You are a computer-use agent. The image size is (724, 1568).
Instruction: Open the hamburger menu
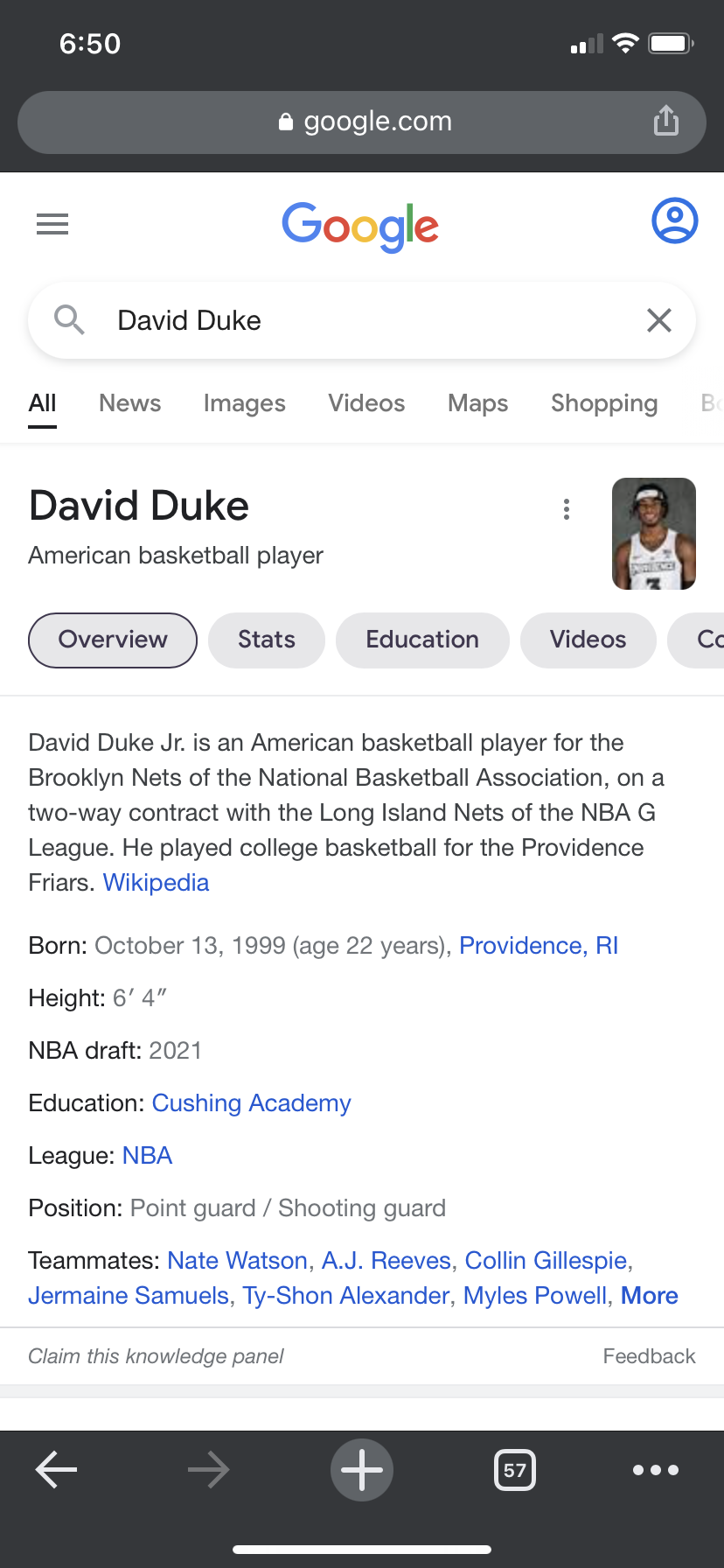point(52,224)
